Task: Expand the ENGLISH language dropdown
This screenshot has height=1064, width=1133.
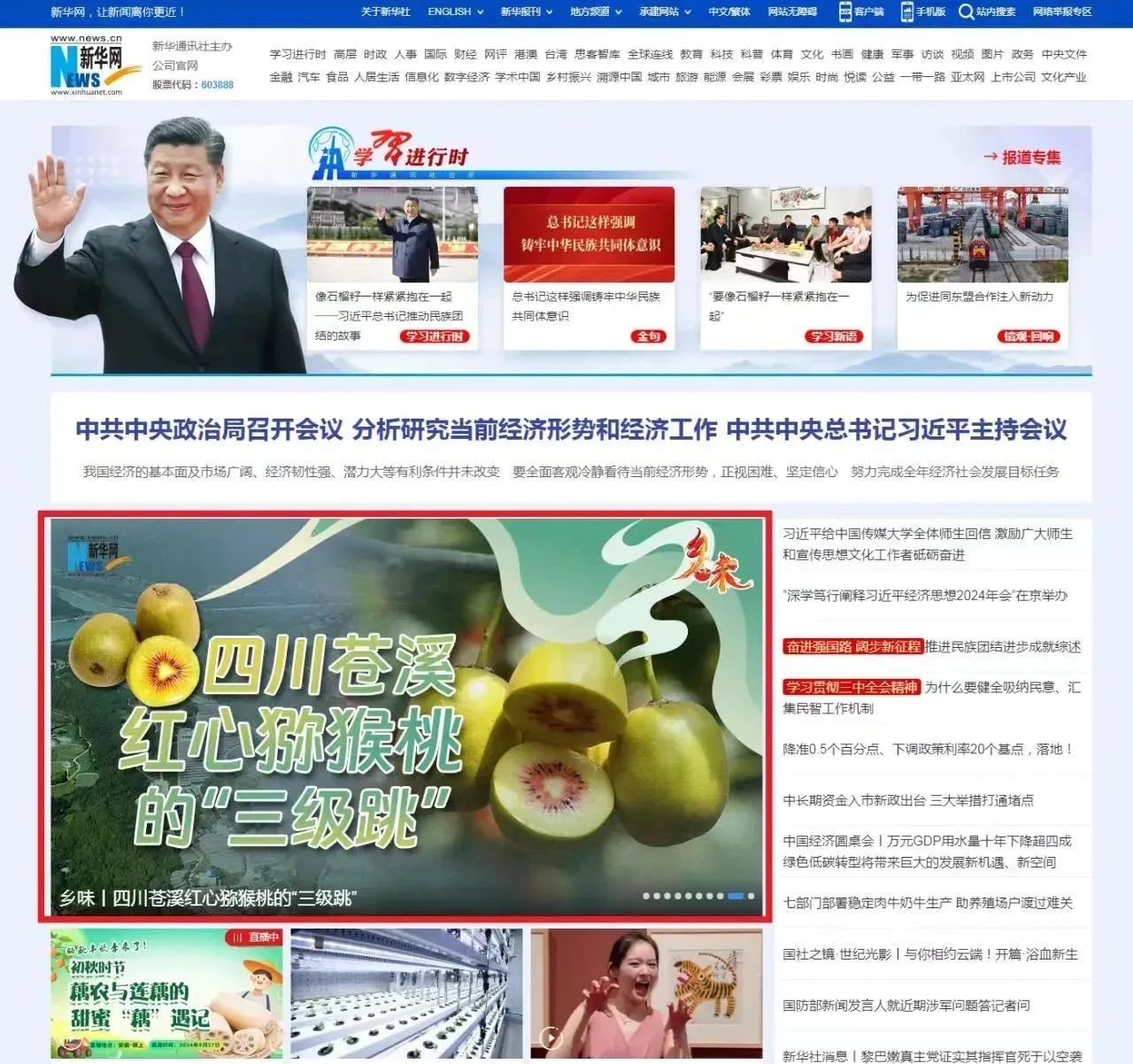Action: pos(455,12)
